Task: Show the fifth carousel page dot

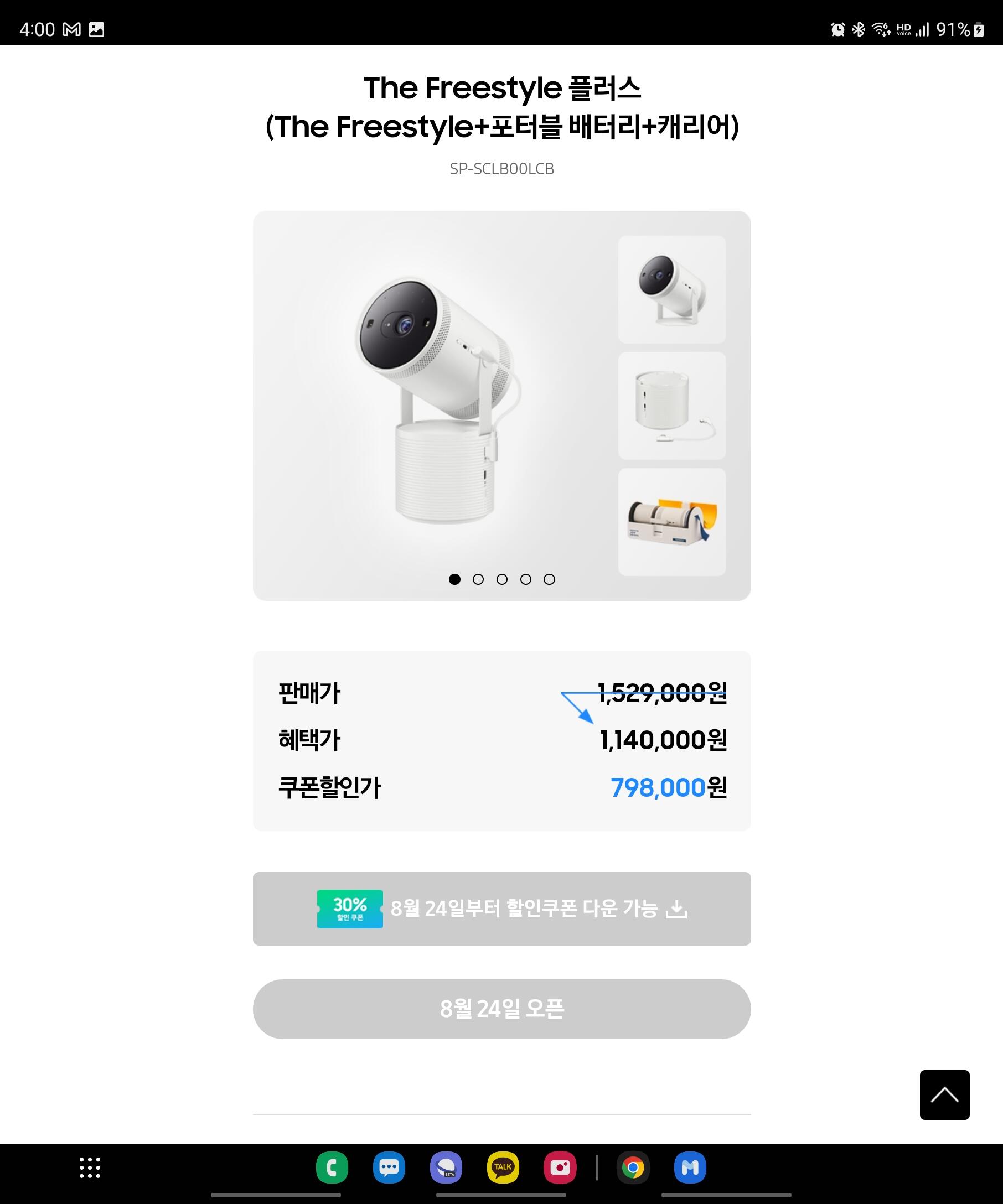Action: pyautogui.click(x=549, y=579)
